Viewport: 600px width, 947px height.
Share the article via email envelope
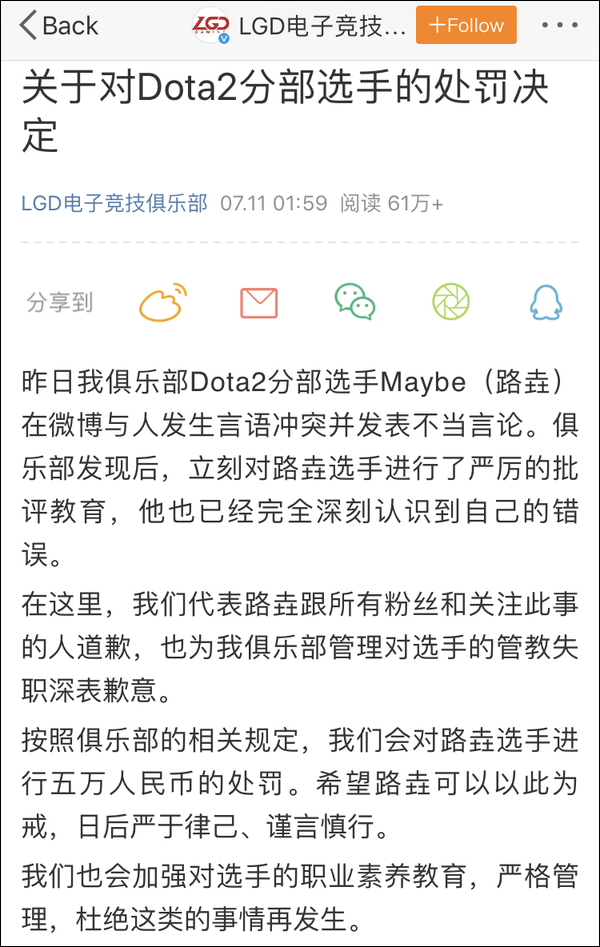(x=259, y=302)
